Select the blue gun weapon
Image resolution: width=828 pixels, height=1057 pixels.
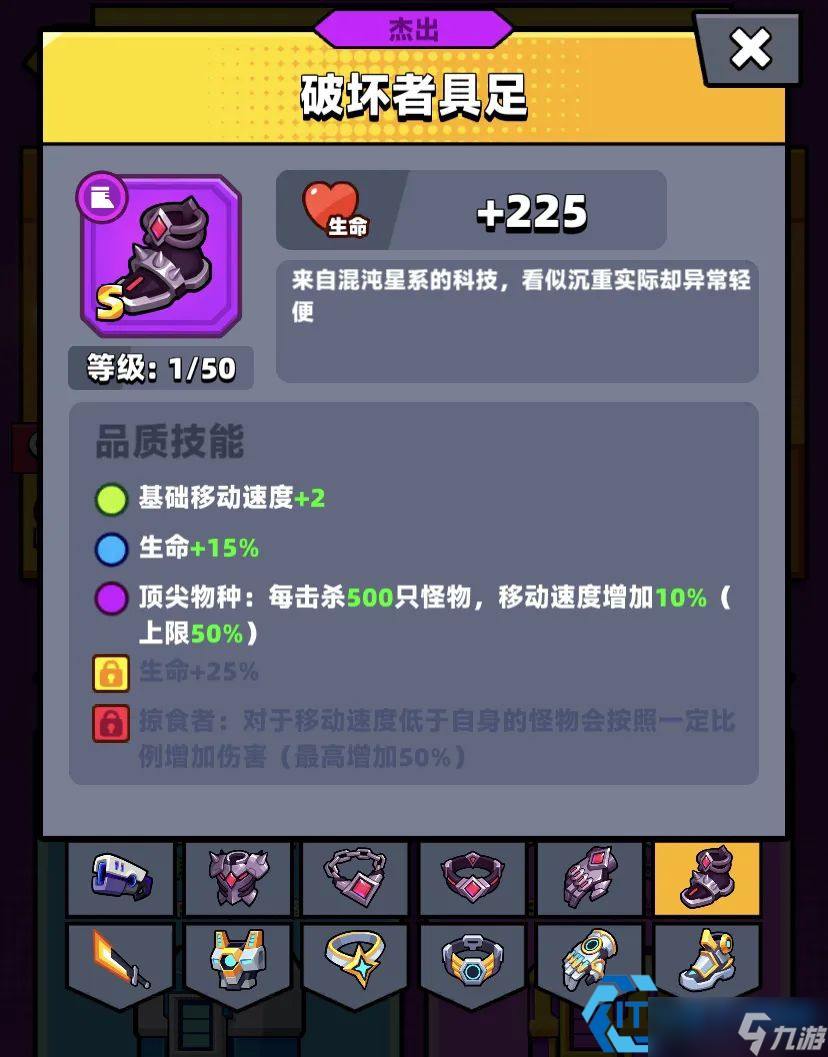[120, 877]
